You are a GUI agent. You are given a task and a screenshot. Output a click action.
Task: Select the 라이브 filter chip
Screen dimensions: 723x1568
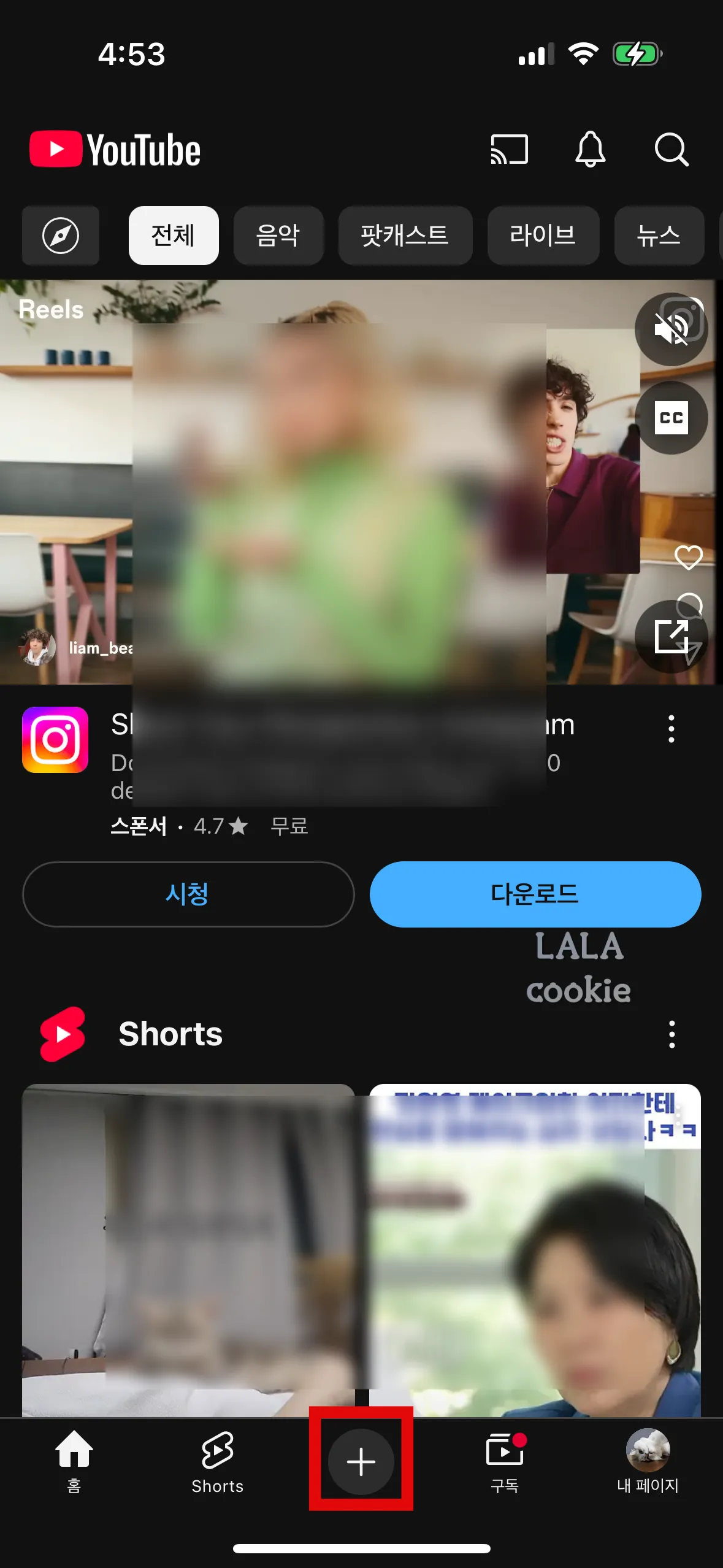pos(543,236)
